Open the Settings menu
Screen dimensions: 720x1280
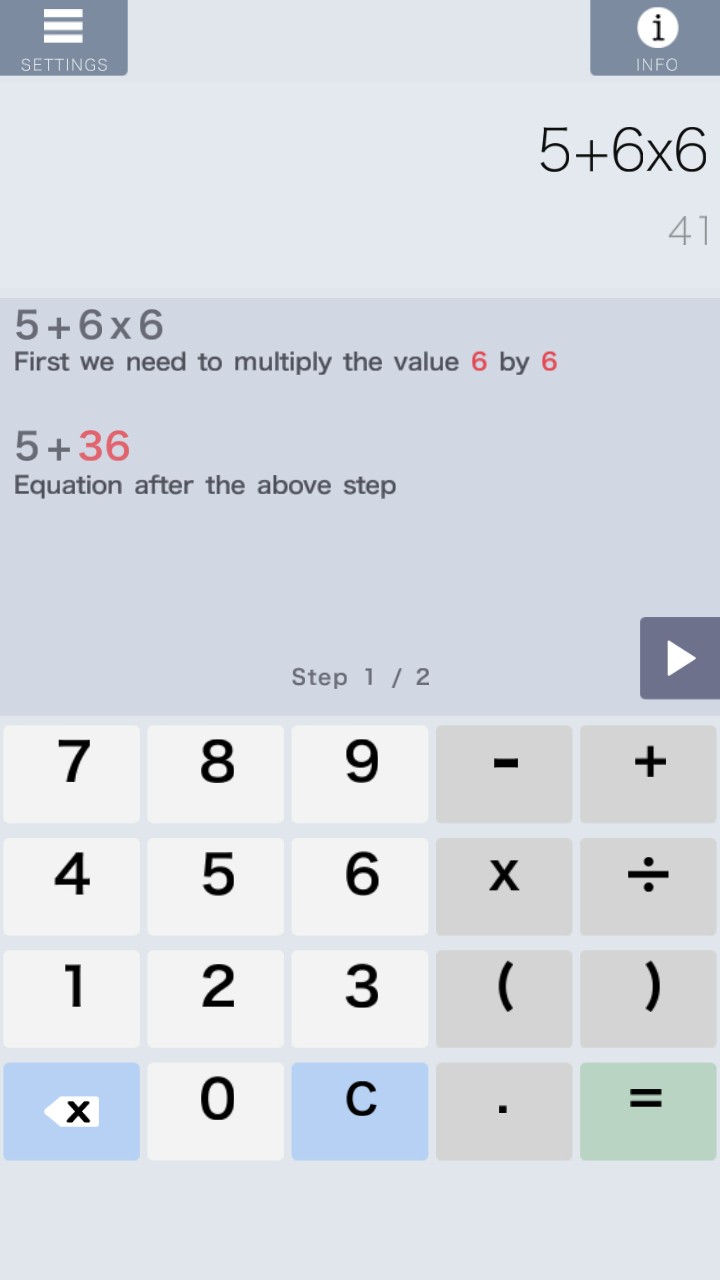[x=63, y=37]
